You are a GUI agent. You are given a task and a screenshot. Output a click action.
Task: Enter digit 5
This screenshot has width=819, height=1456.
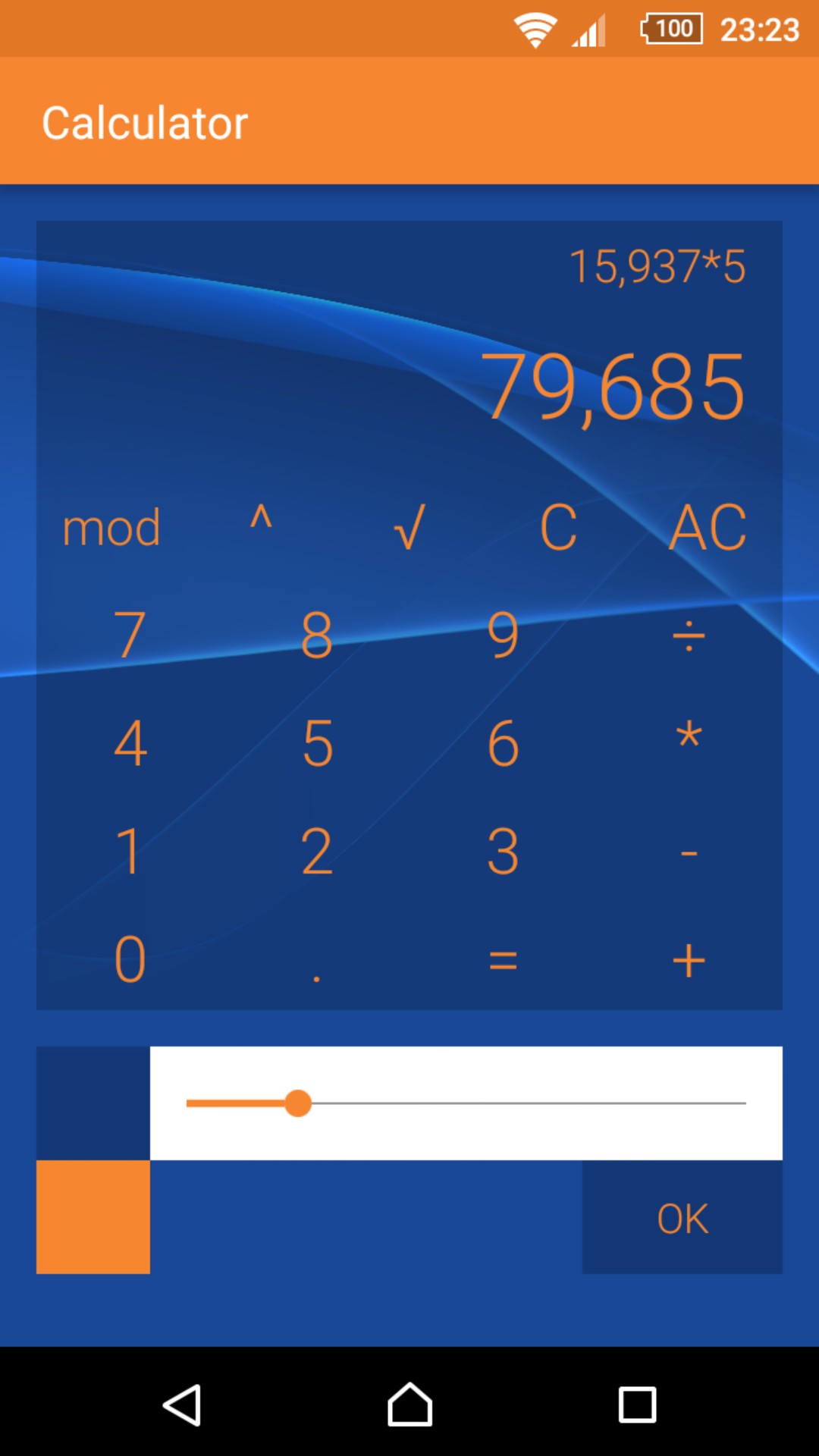click(x=317, y=743)
